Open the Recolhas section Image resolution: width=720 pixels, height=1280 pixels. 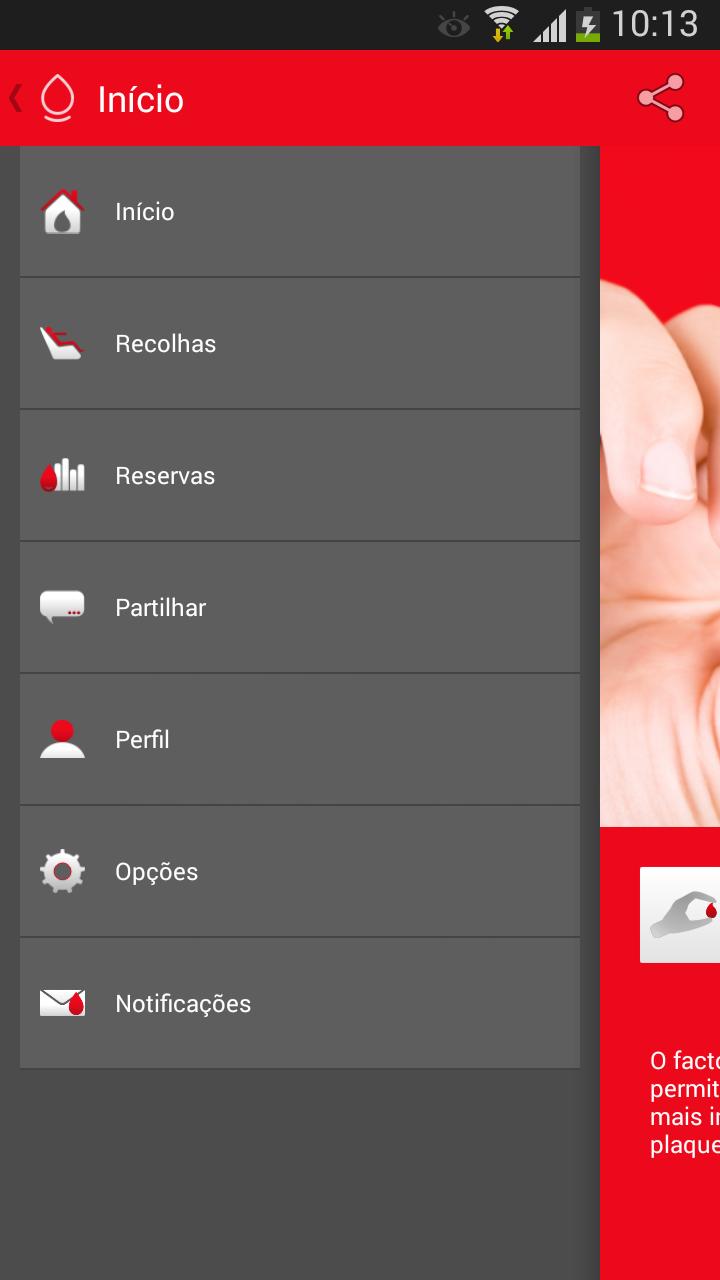[300, 344]
